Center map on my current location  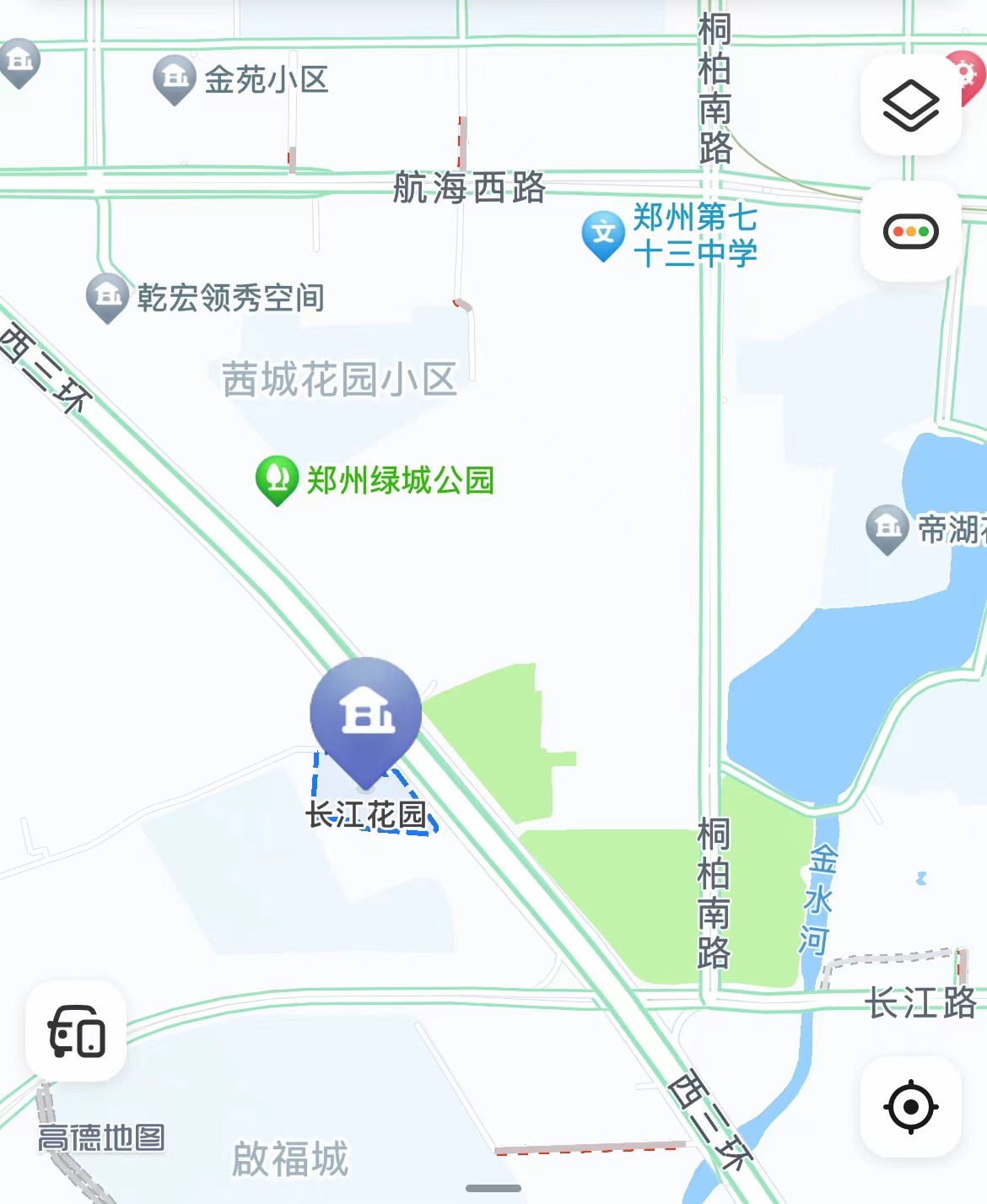[910, 1106]
